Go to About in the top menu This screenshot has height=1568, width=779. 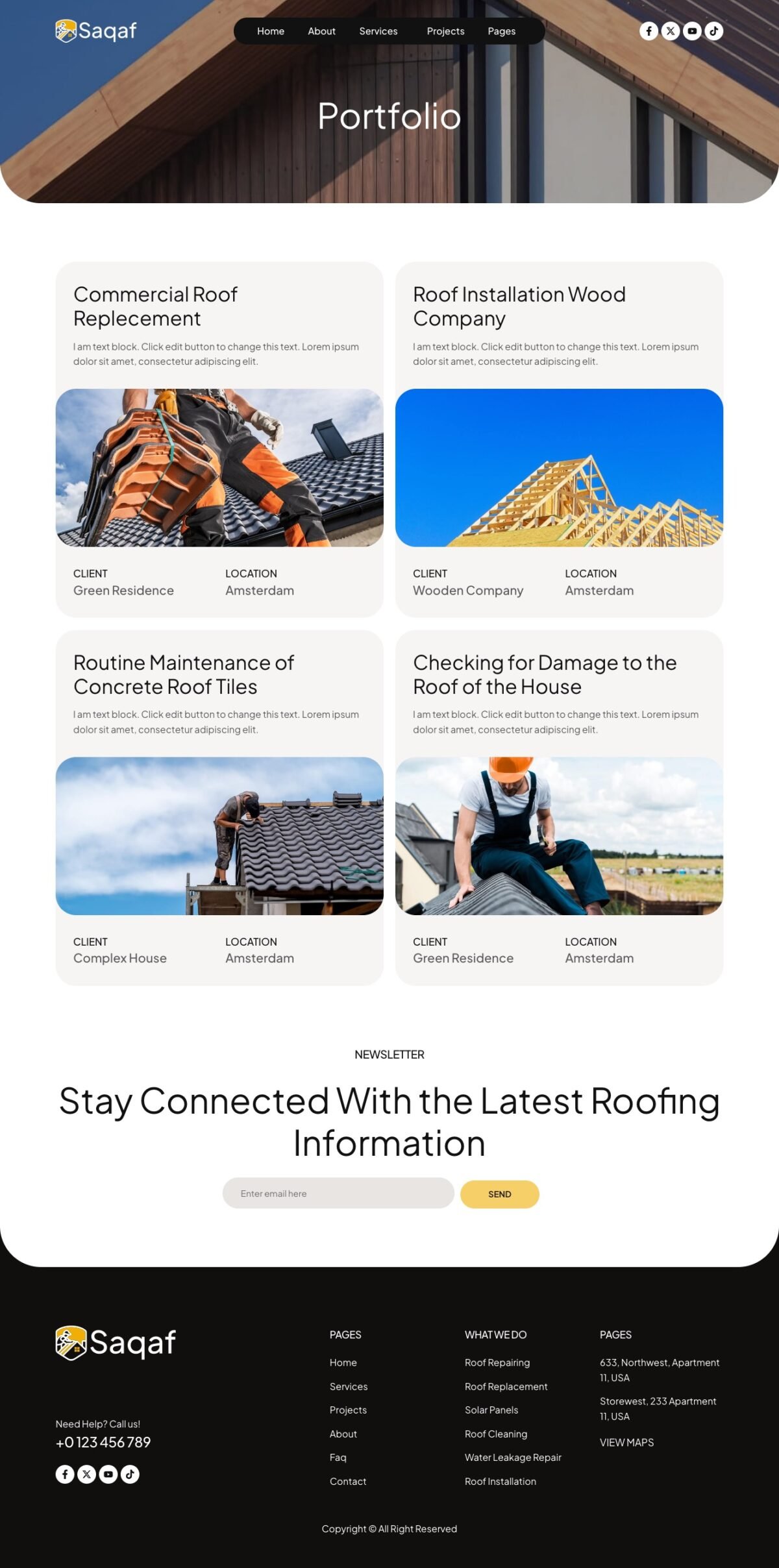(x=321, y=31)
